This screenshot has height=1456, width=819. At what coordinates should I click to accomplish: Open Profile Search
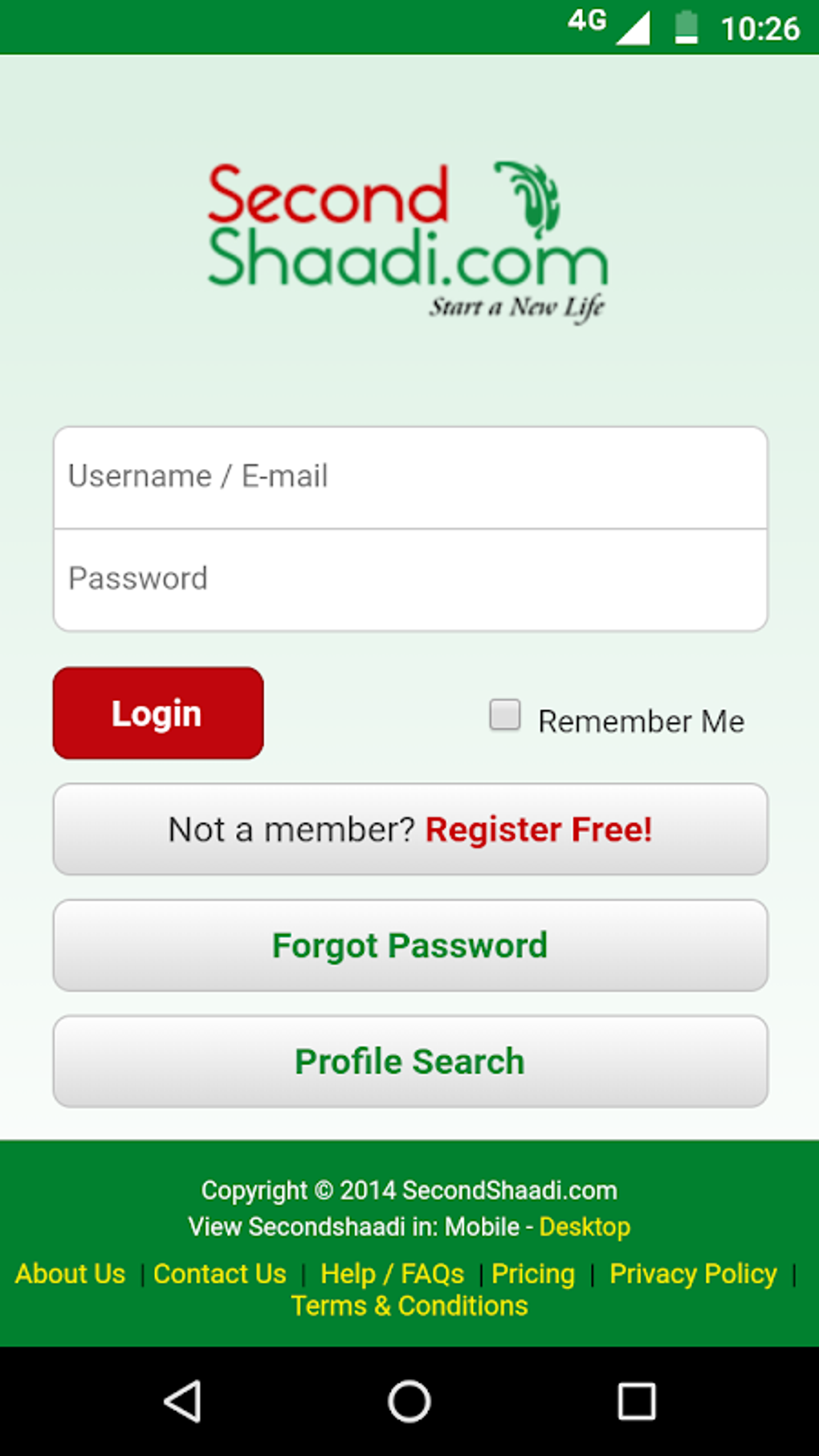click(409, 1061)
